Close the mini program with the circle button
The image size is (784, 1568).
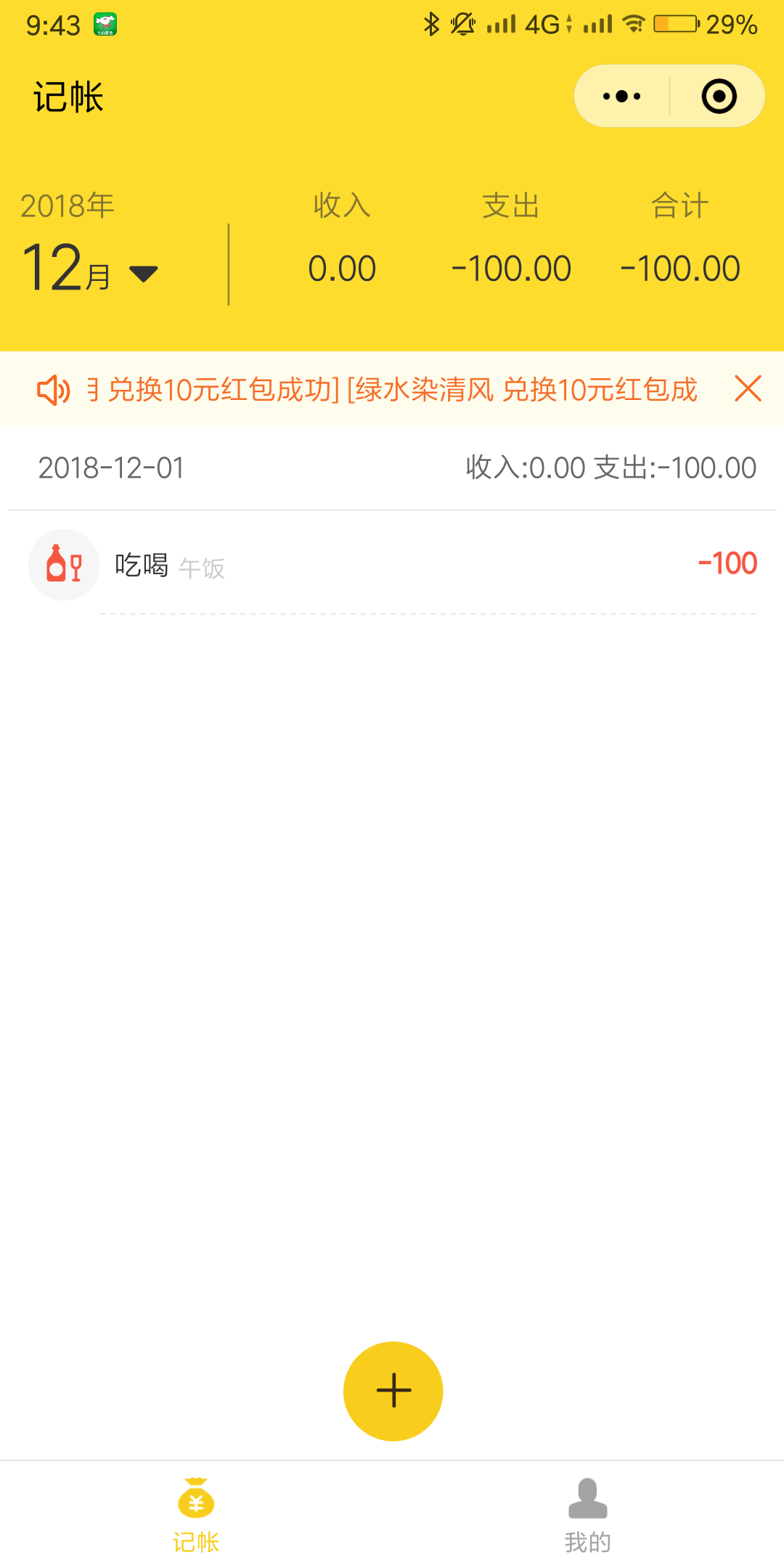click(x=719, y=97)
